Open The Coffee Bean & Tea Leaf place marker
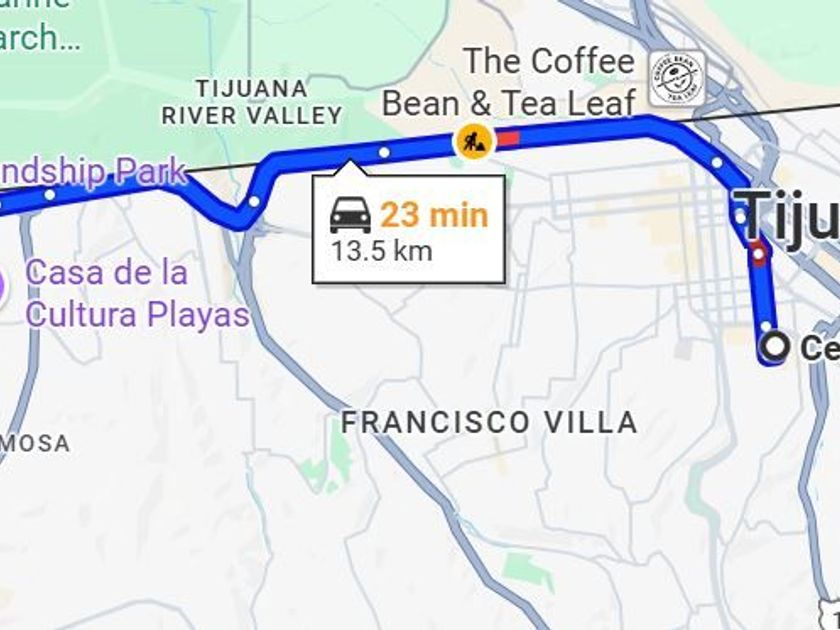840x630 pixels. pyautogui.click(x=677, y=79)
